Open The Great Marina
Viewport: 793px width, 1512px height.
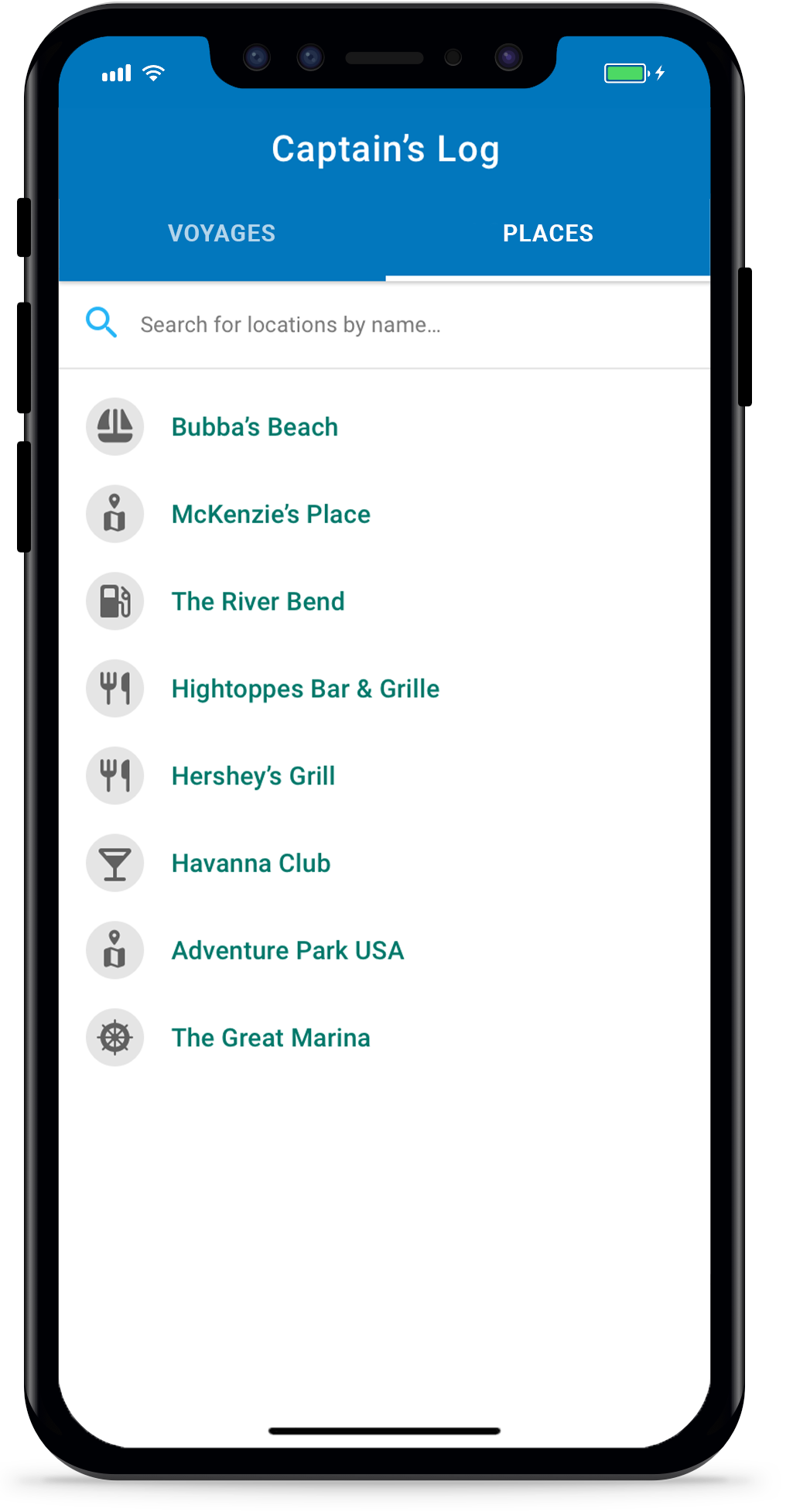tap(271, 1038)
